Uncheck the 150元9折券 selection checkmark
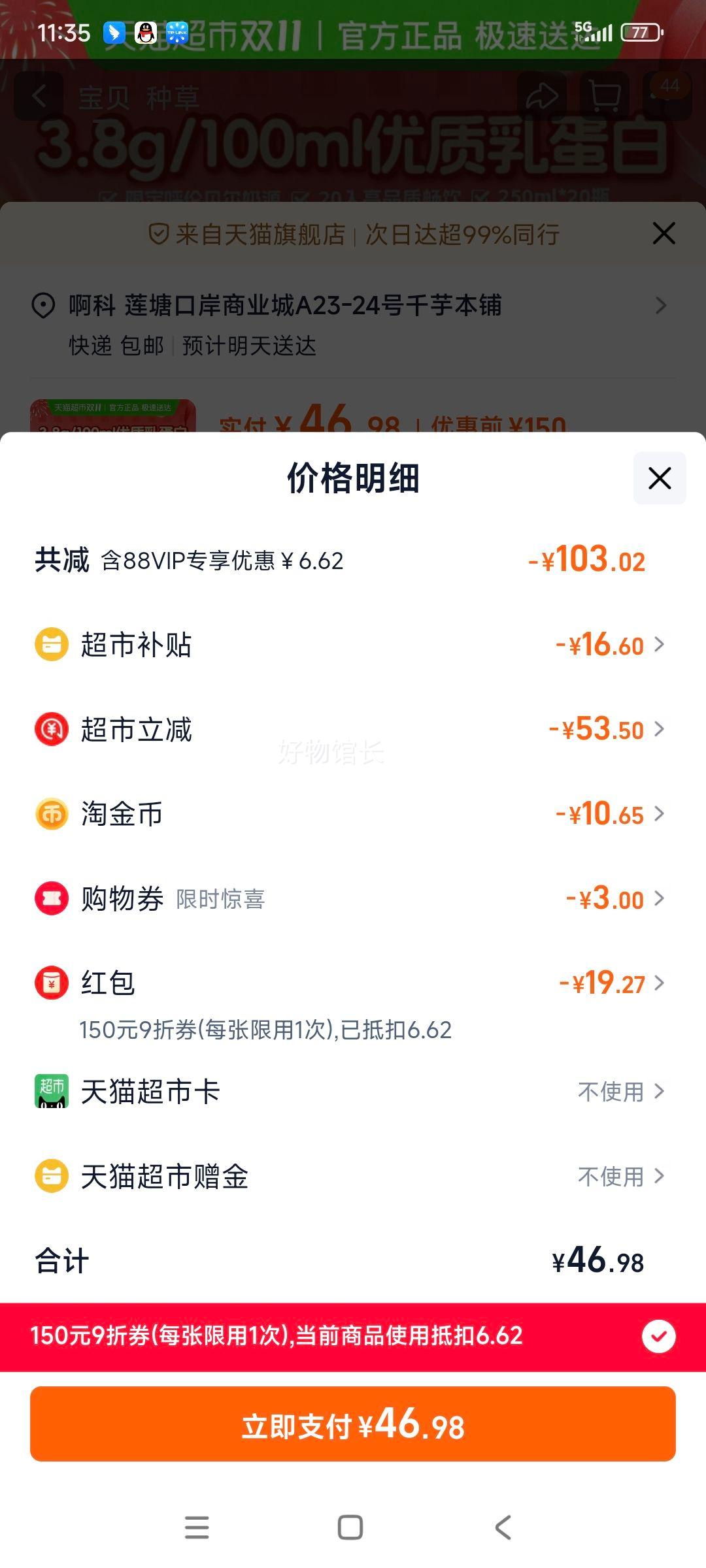 659,1335
